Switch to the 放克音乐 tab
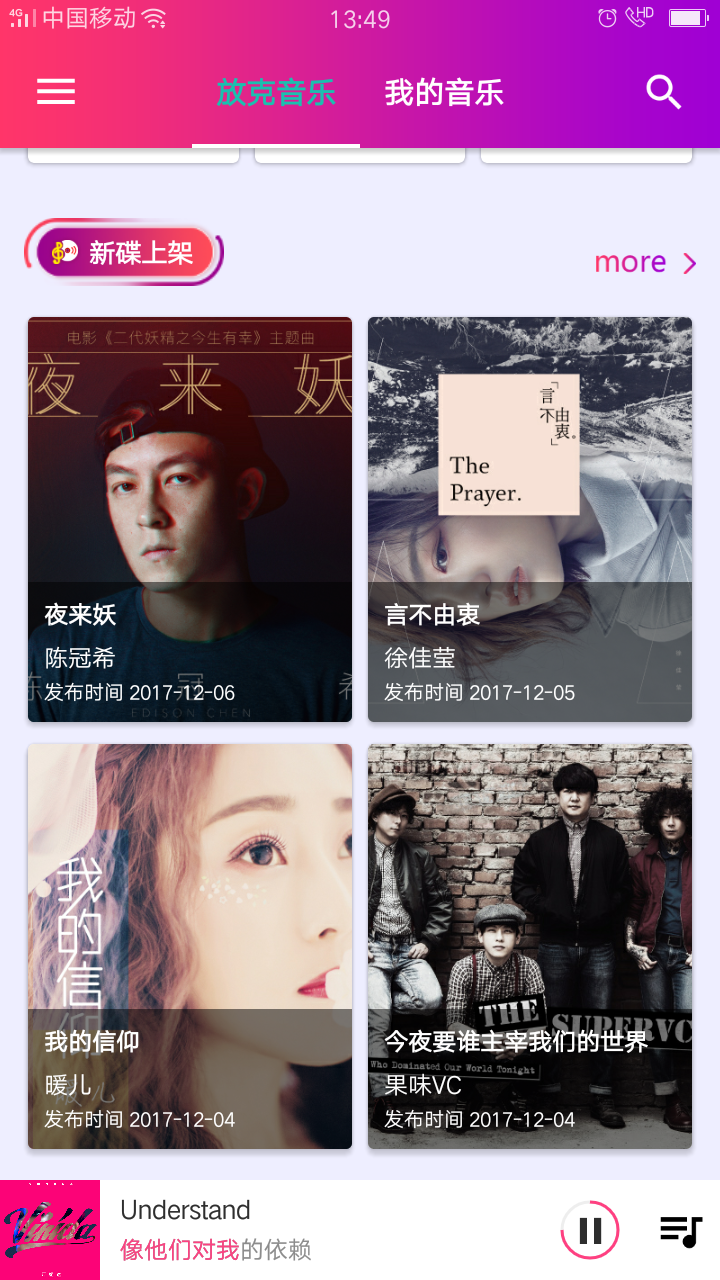Viewport: 720px width, 1280px height. pyautogui.click(x=276, y=93)
